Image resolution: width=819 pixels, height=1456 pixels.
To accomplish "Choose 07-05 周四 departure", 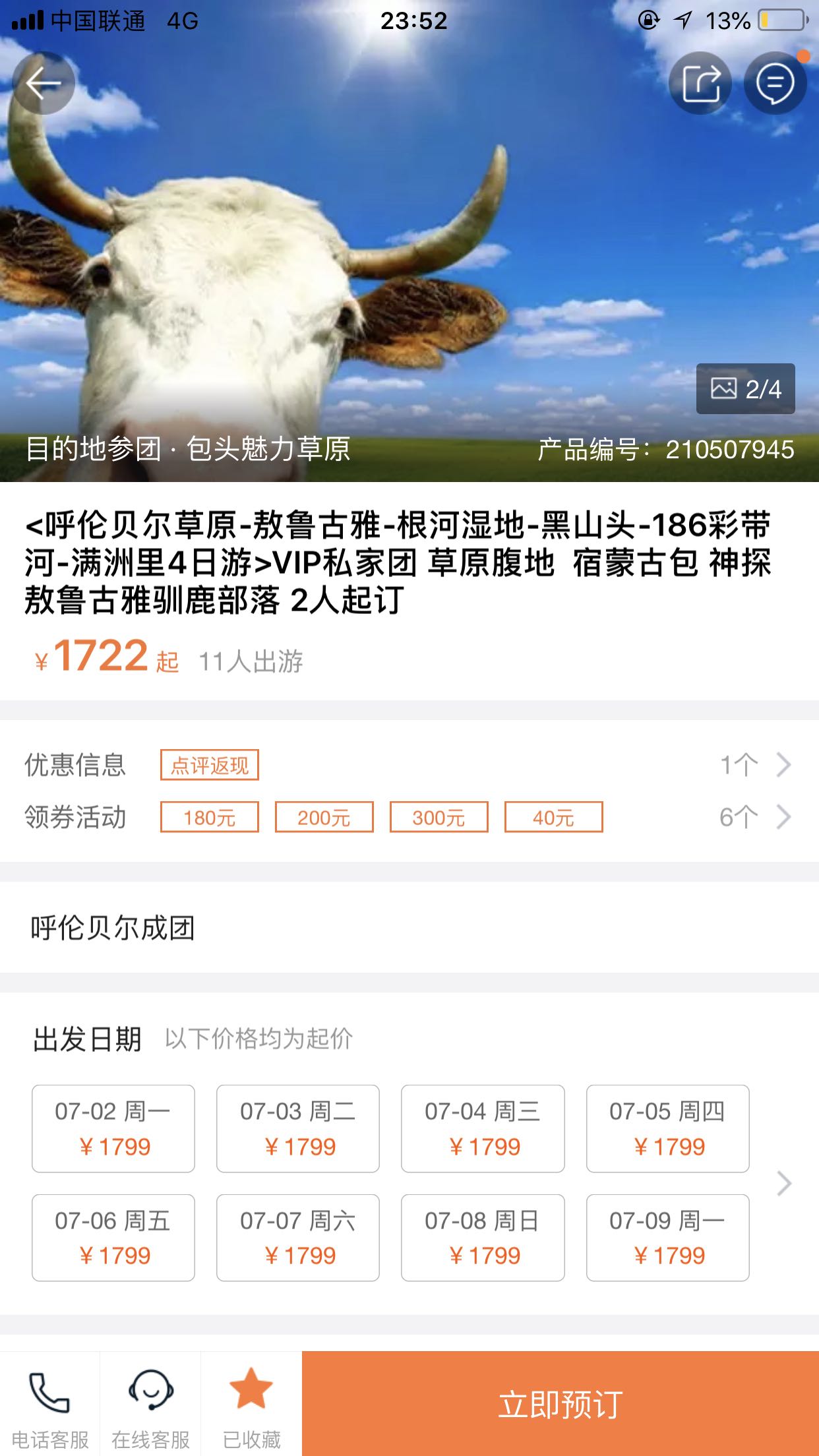I will click(x=667, y=1128).
